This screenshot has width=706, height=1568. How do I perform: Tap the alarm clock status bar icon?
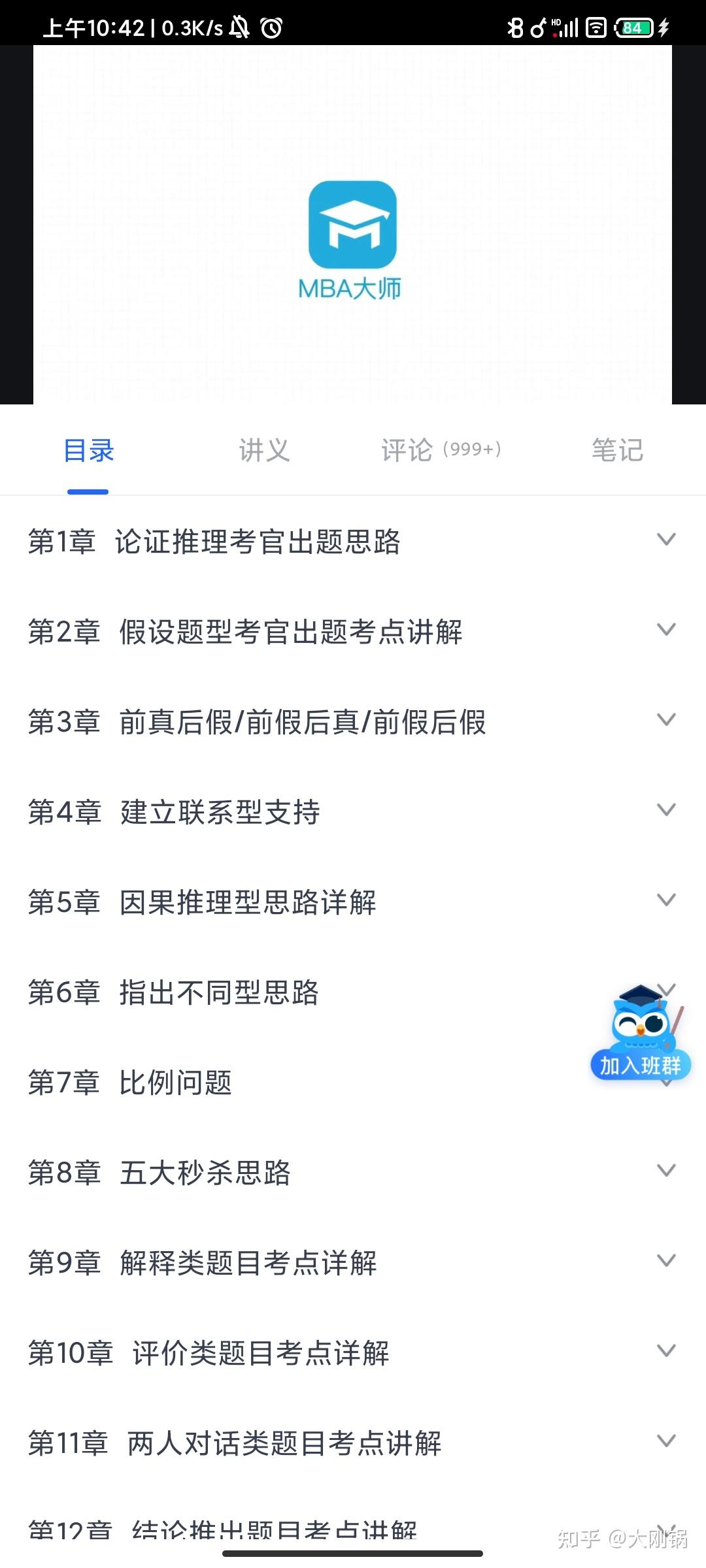tap(271, 28)
